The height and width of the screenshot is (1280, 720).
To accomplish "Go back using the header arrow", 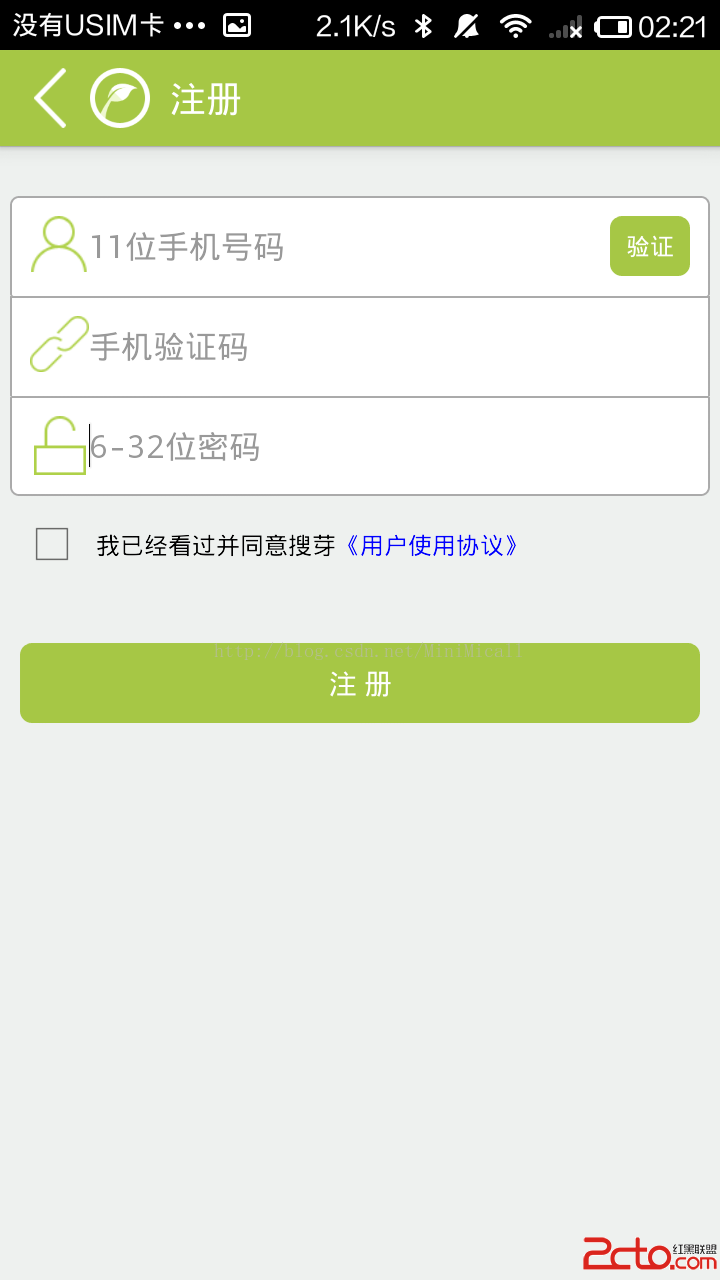I will [x=50, y=99].
